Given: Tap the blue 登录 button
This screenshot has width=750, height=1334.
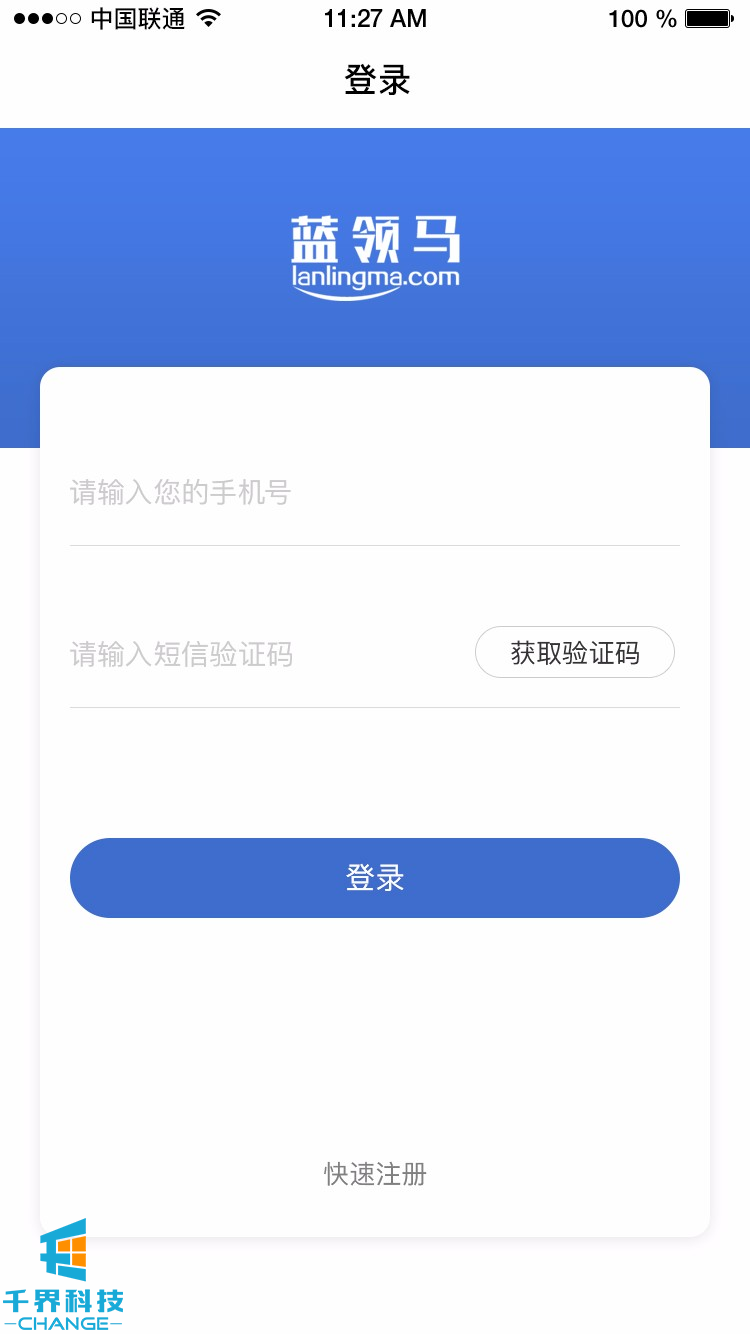Looking at the screenshot, I should (374, 878).
